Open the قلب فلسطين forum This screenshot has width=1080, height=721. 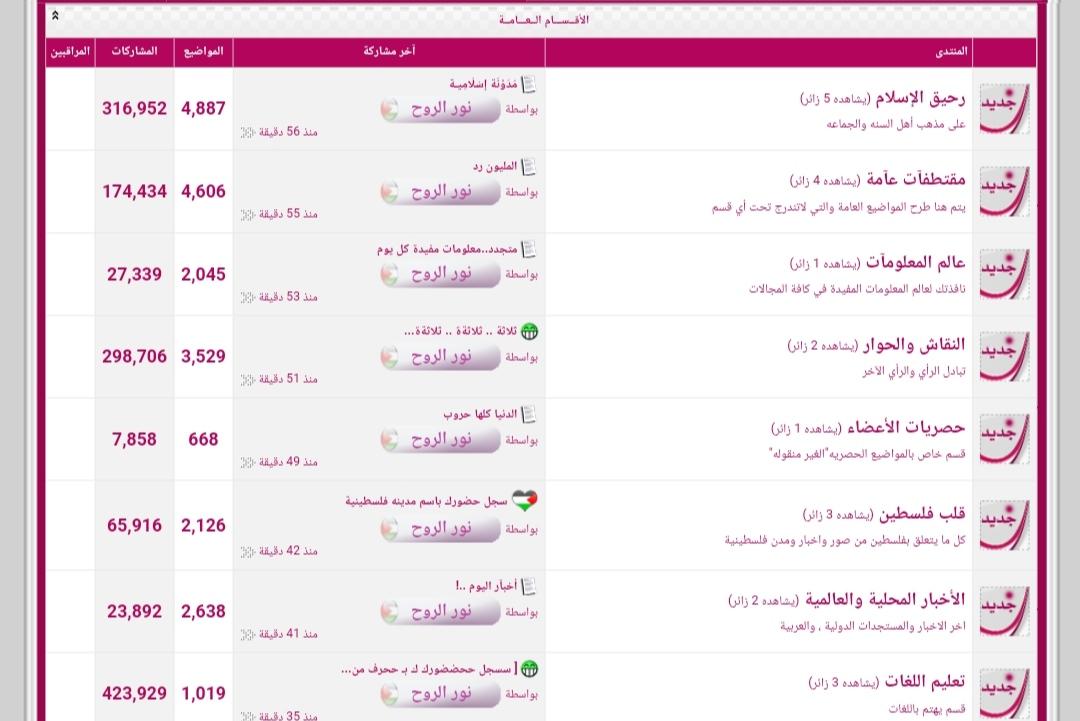coord(922,514)
